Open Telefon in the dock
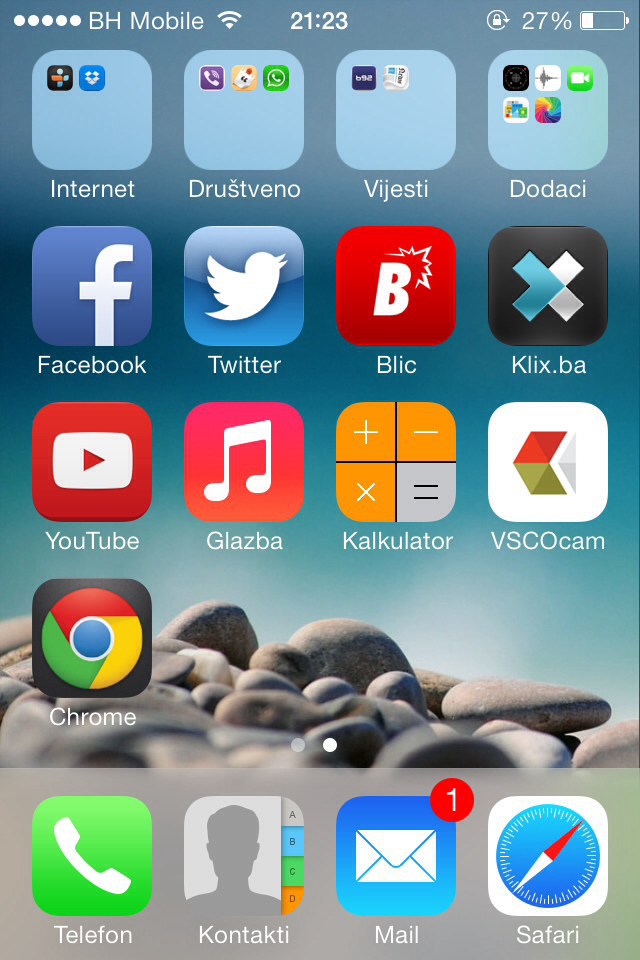Screen dimensions: 640x960 [x=92, y=856]
